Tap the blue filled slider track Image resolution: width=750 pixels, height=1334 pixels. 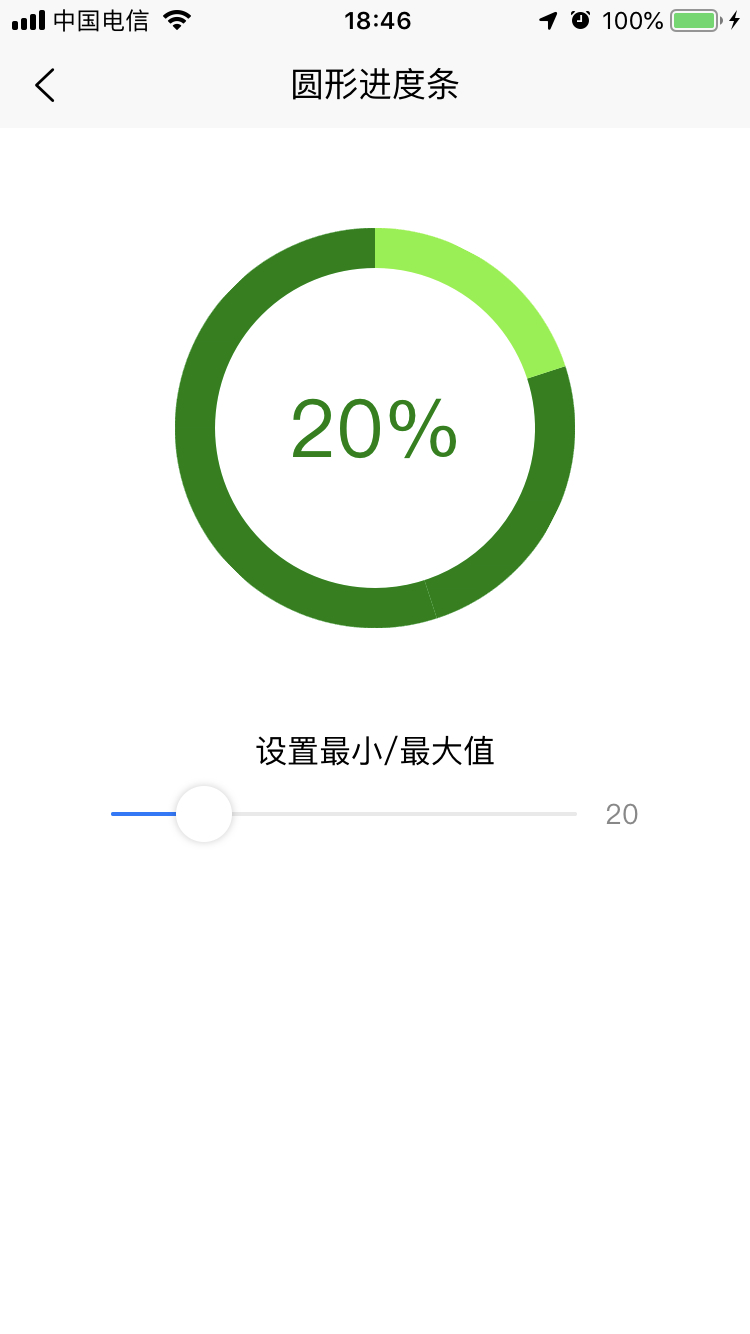coord(140,814)
